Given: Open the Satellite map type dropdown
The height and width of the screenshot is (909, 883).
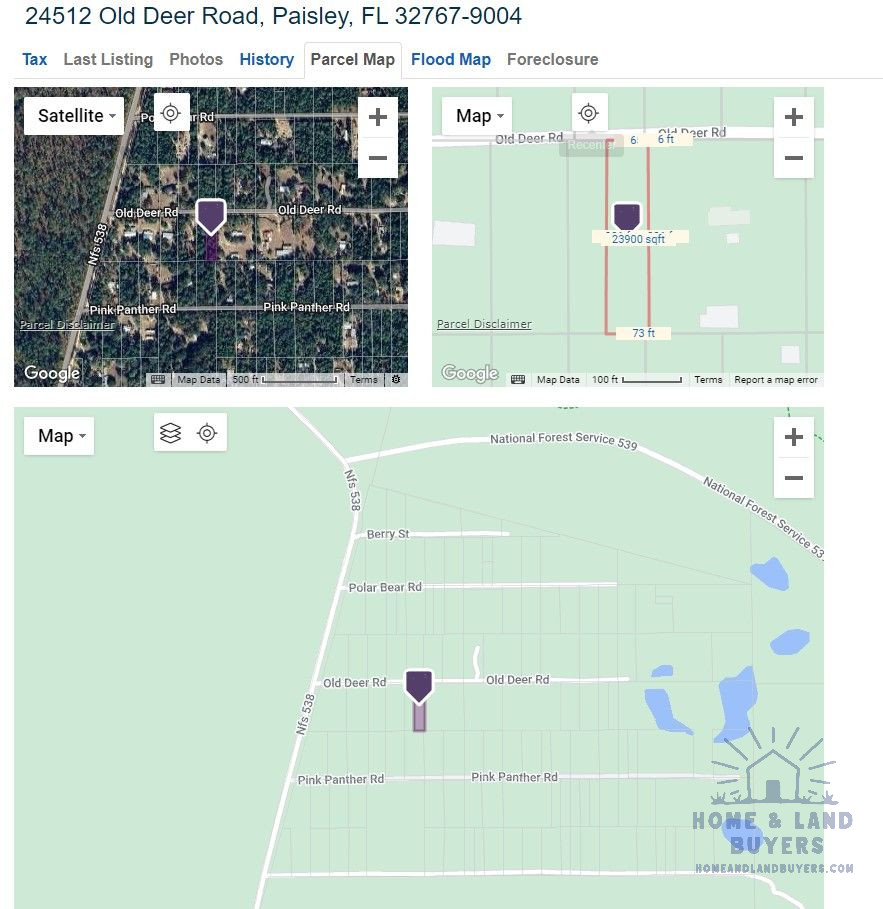Looking at the screenshot, I should 74,116.
